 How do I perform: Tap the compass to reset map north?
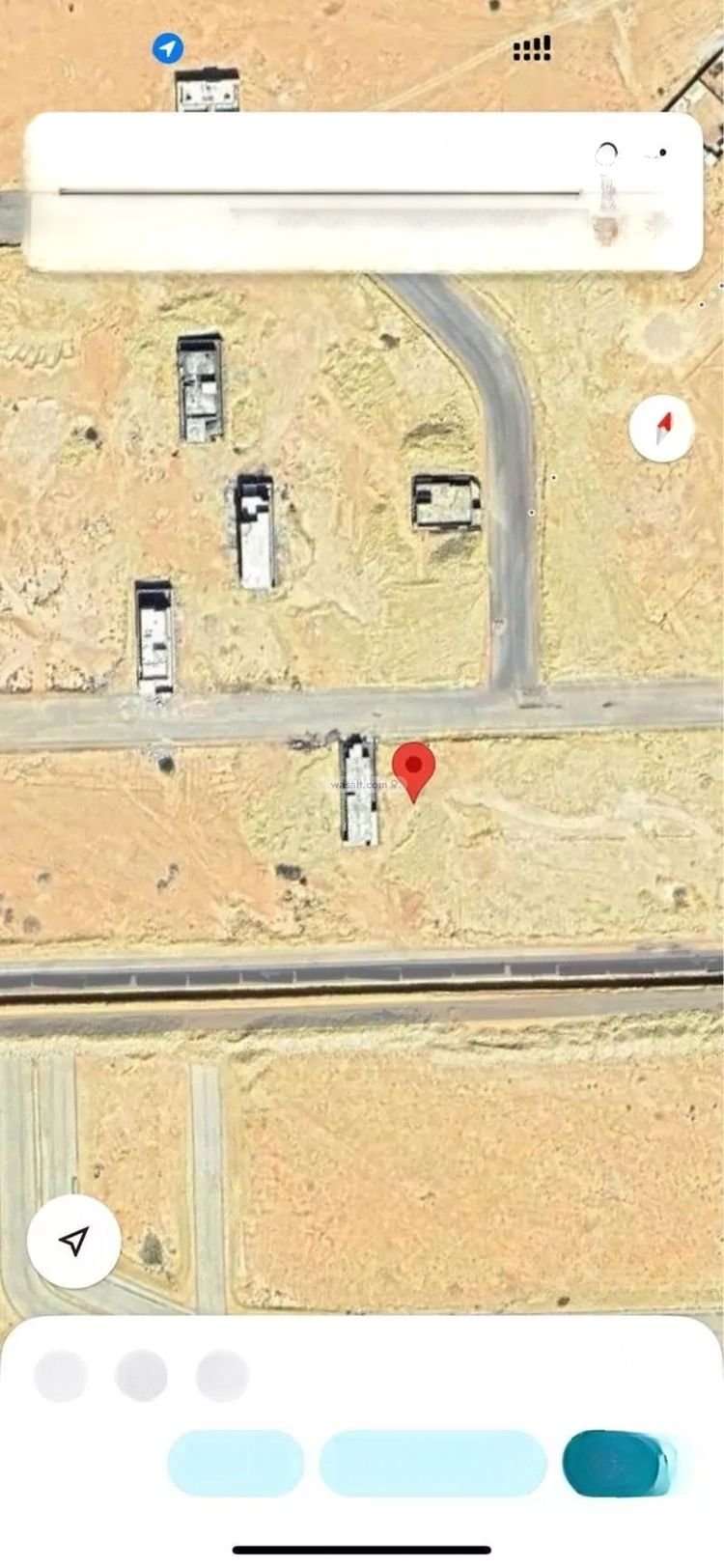coord(661,428)
